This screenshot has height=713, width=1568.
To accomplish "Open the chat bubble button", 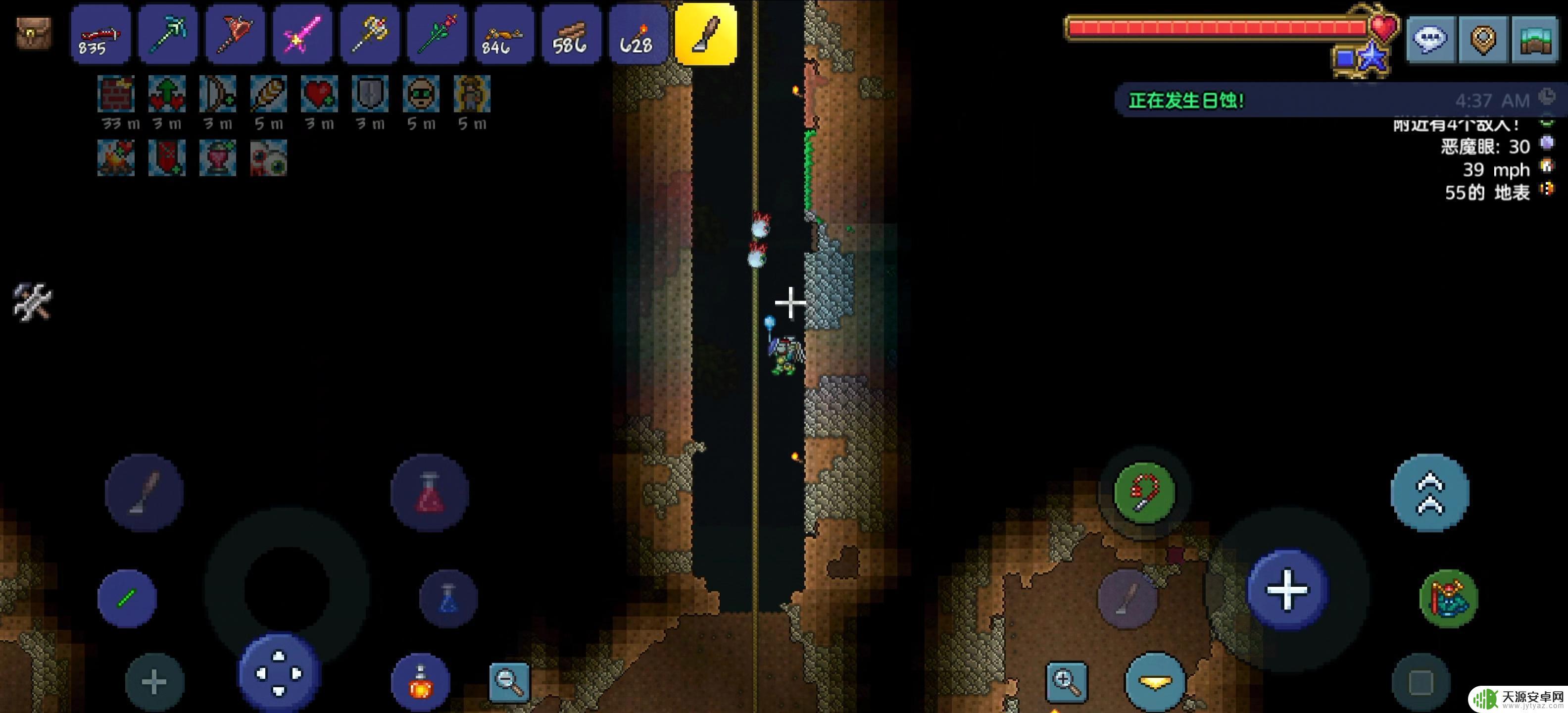I will click(1430, 40).
